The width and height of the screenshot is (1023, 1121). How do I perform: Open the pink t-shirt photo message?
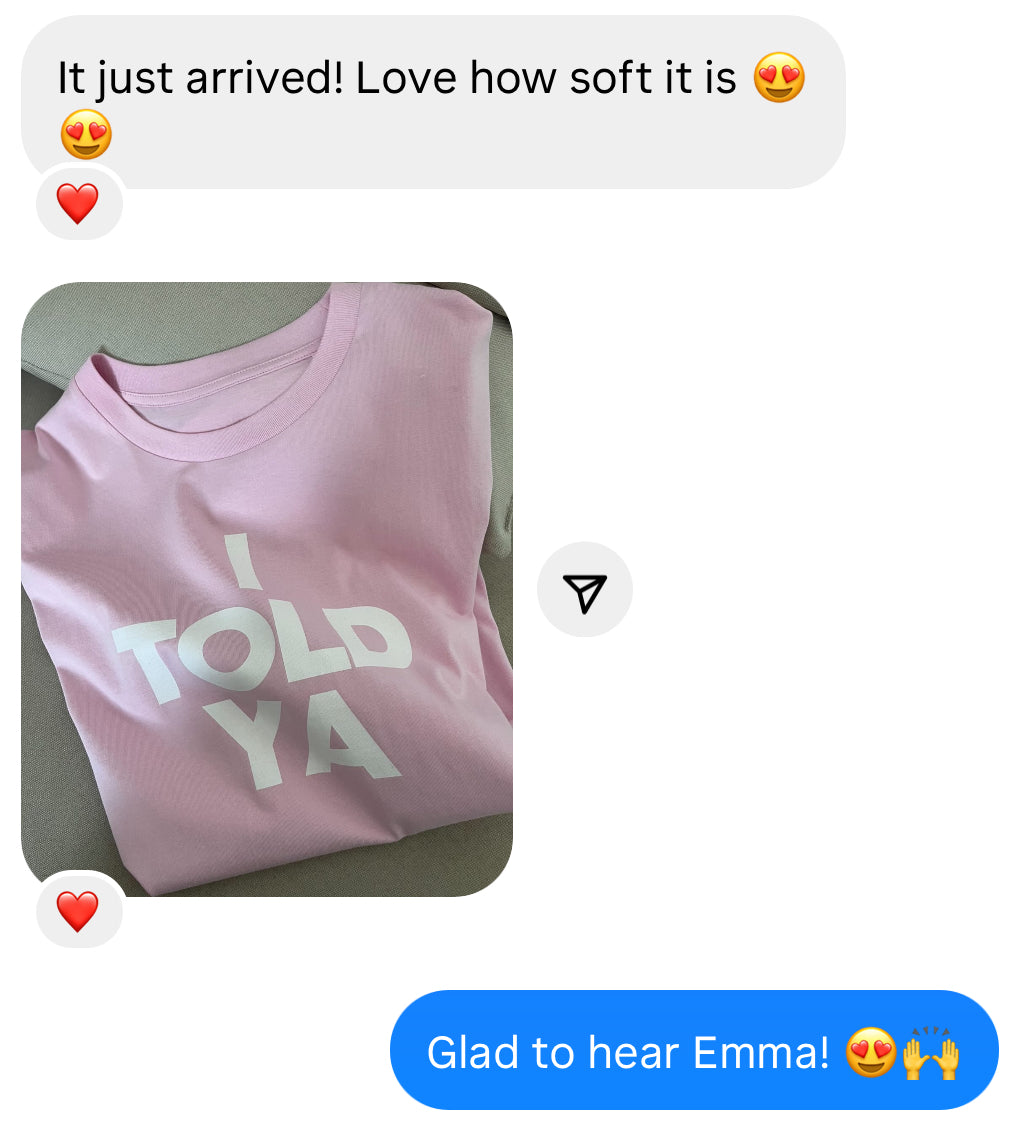(x=267, y=588)
